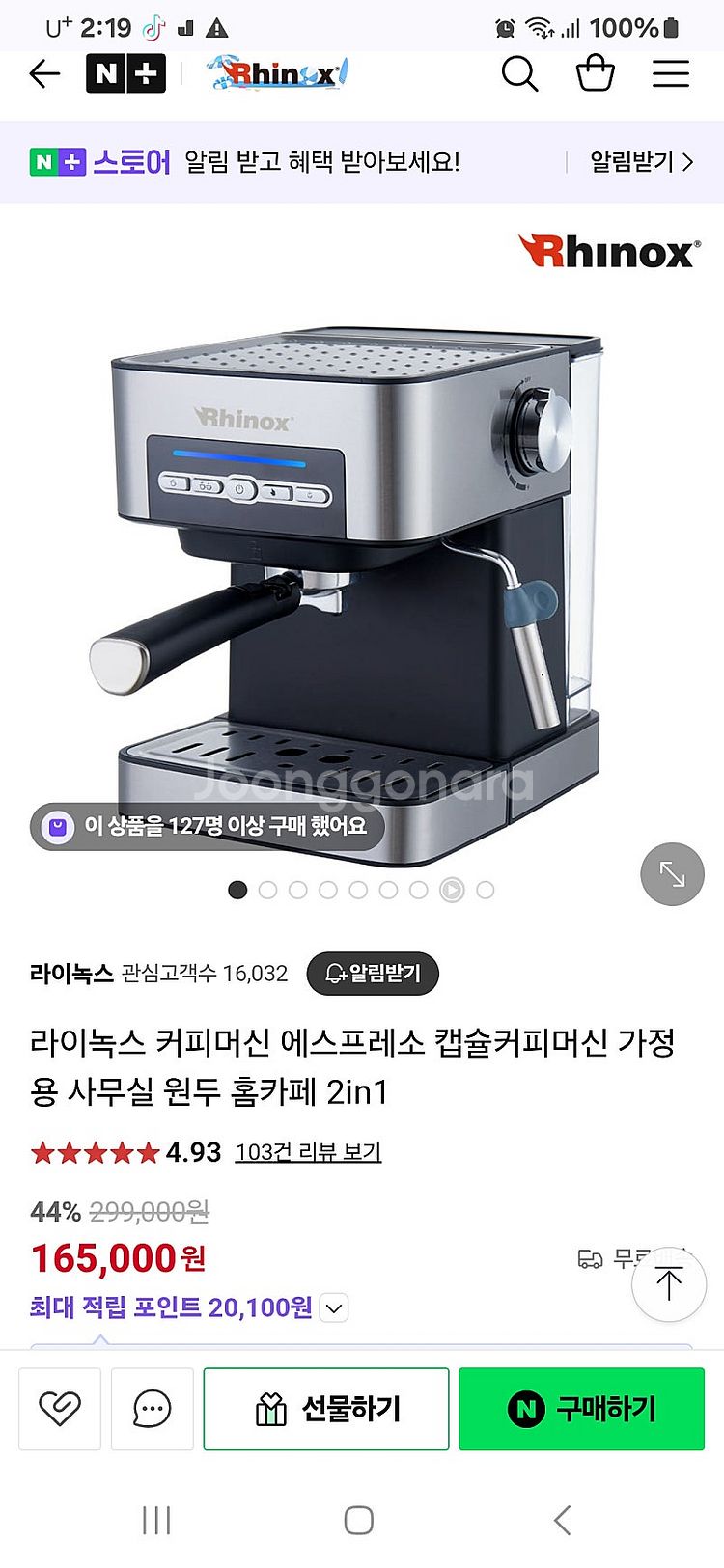Open the chat inquiry bubble icon

(152, 1408)
